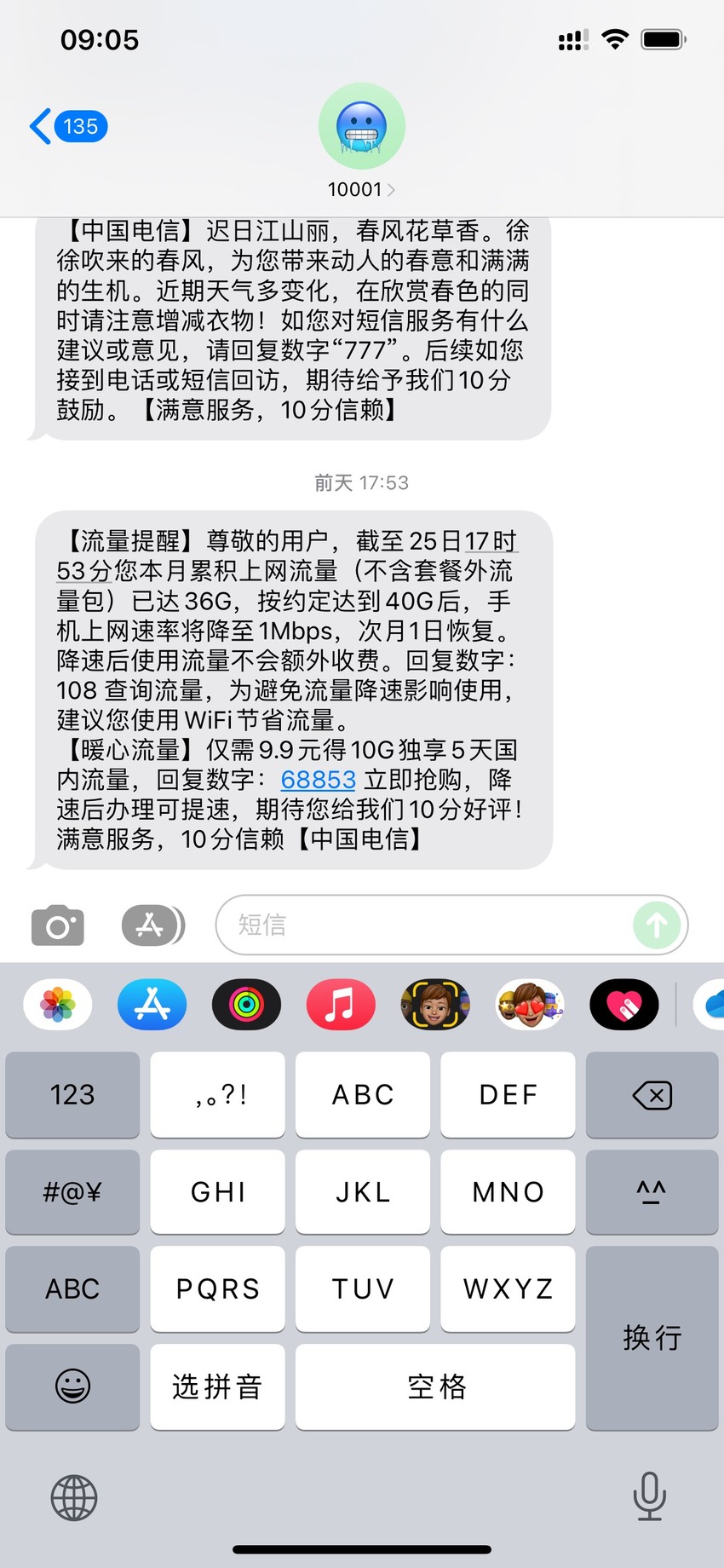
Task: Open the Memoji camera app
Action: pos(435,1004)
